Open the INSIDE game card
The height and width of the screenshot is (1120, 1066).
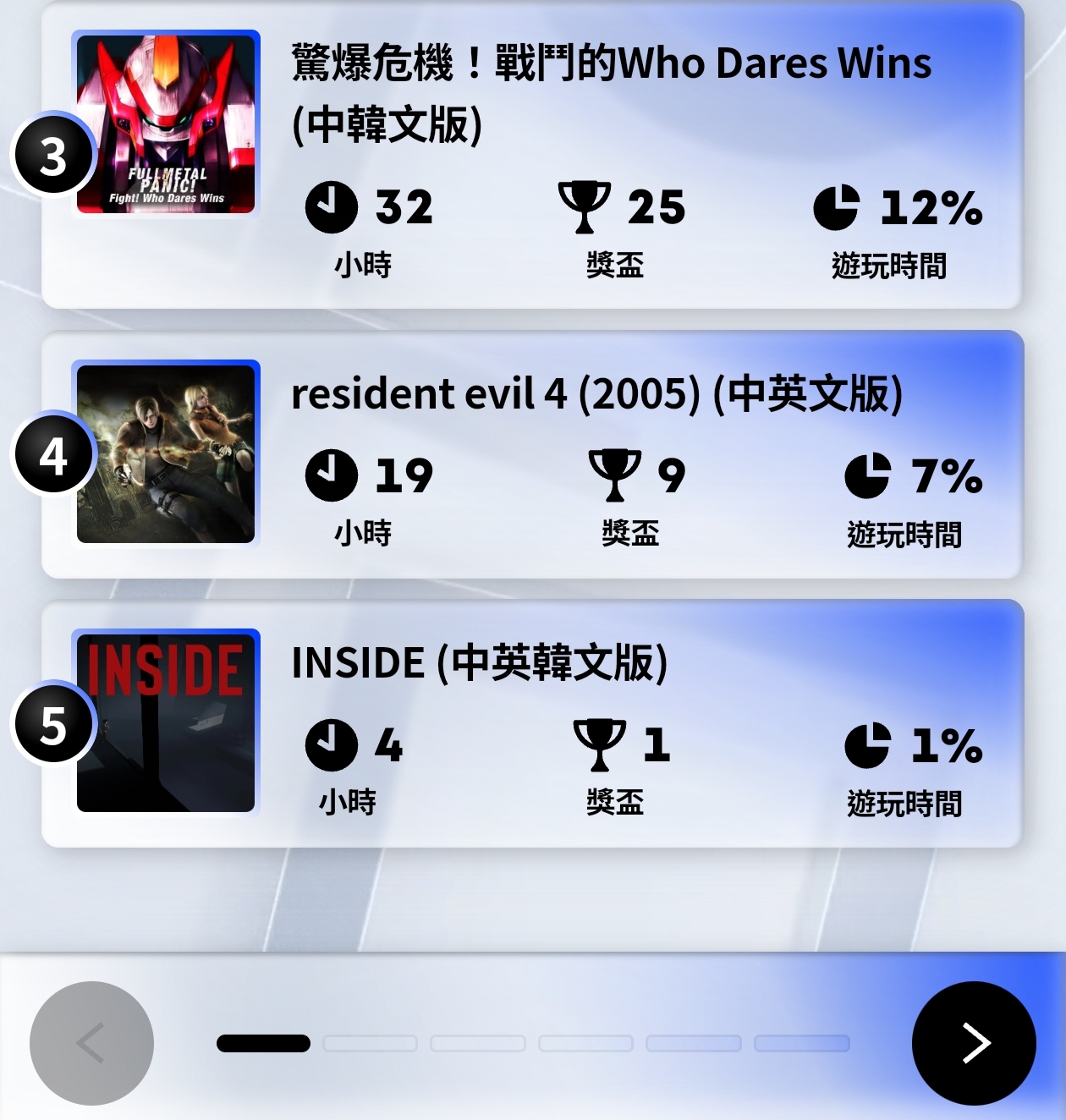point(533,724)
